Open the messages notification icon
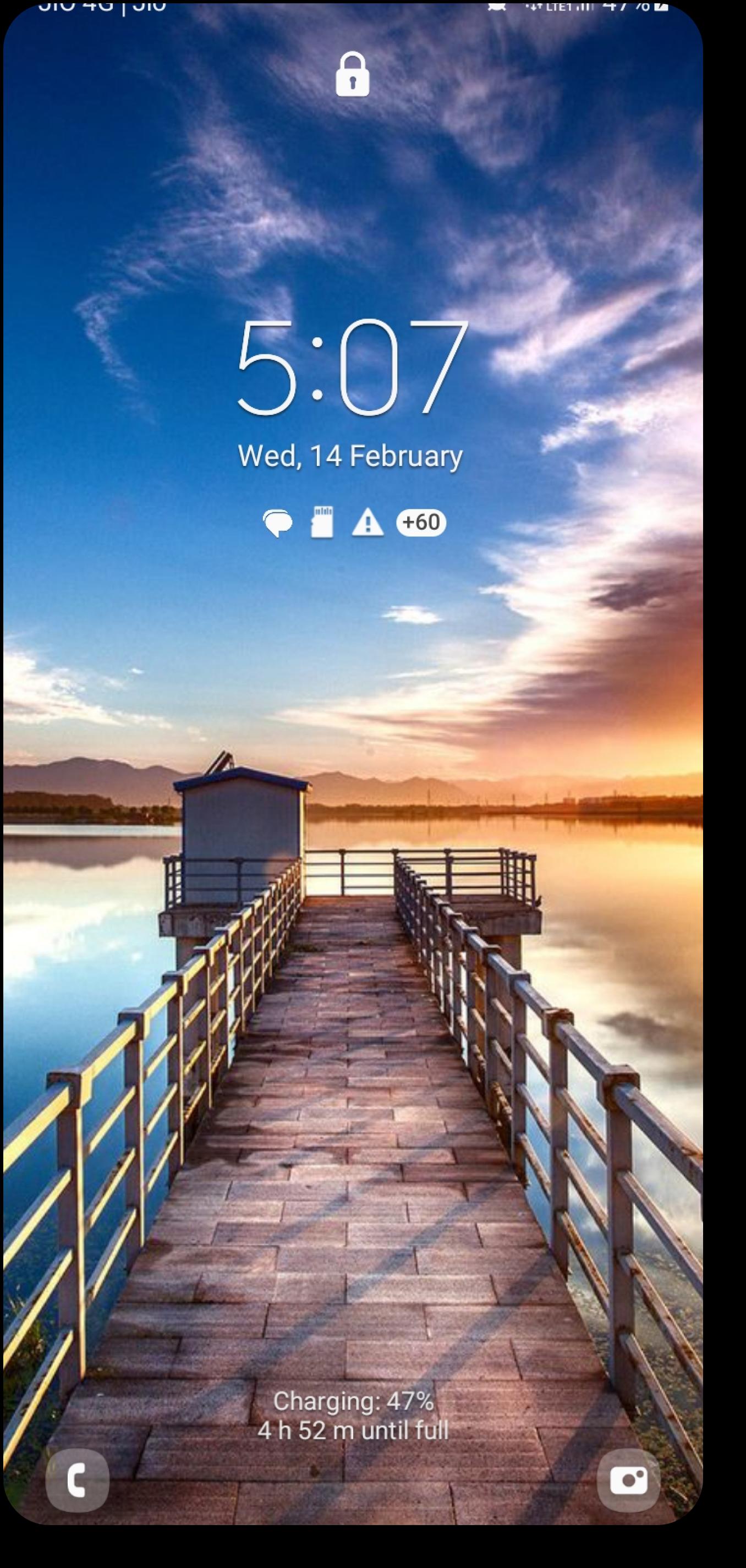 (277, 523)
